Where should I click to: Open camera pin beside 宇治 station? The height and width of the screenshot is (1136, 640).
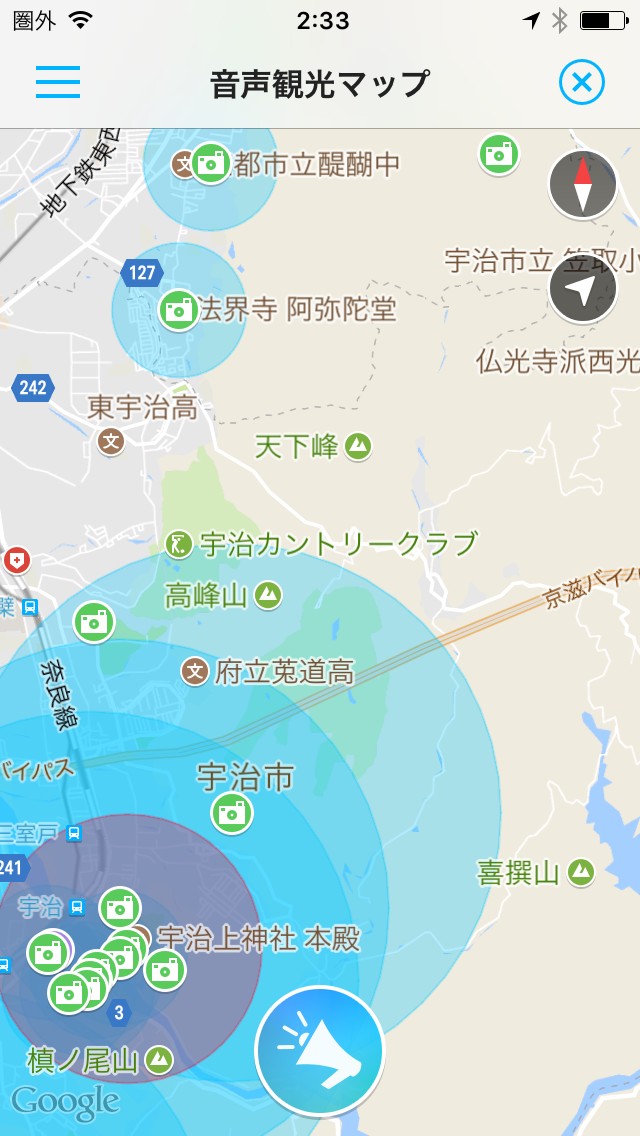pyautogui.click(x=119, y=907)
